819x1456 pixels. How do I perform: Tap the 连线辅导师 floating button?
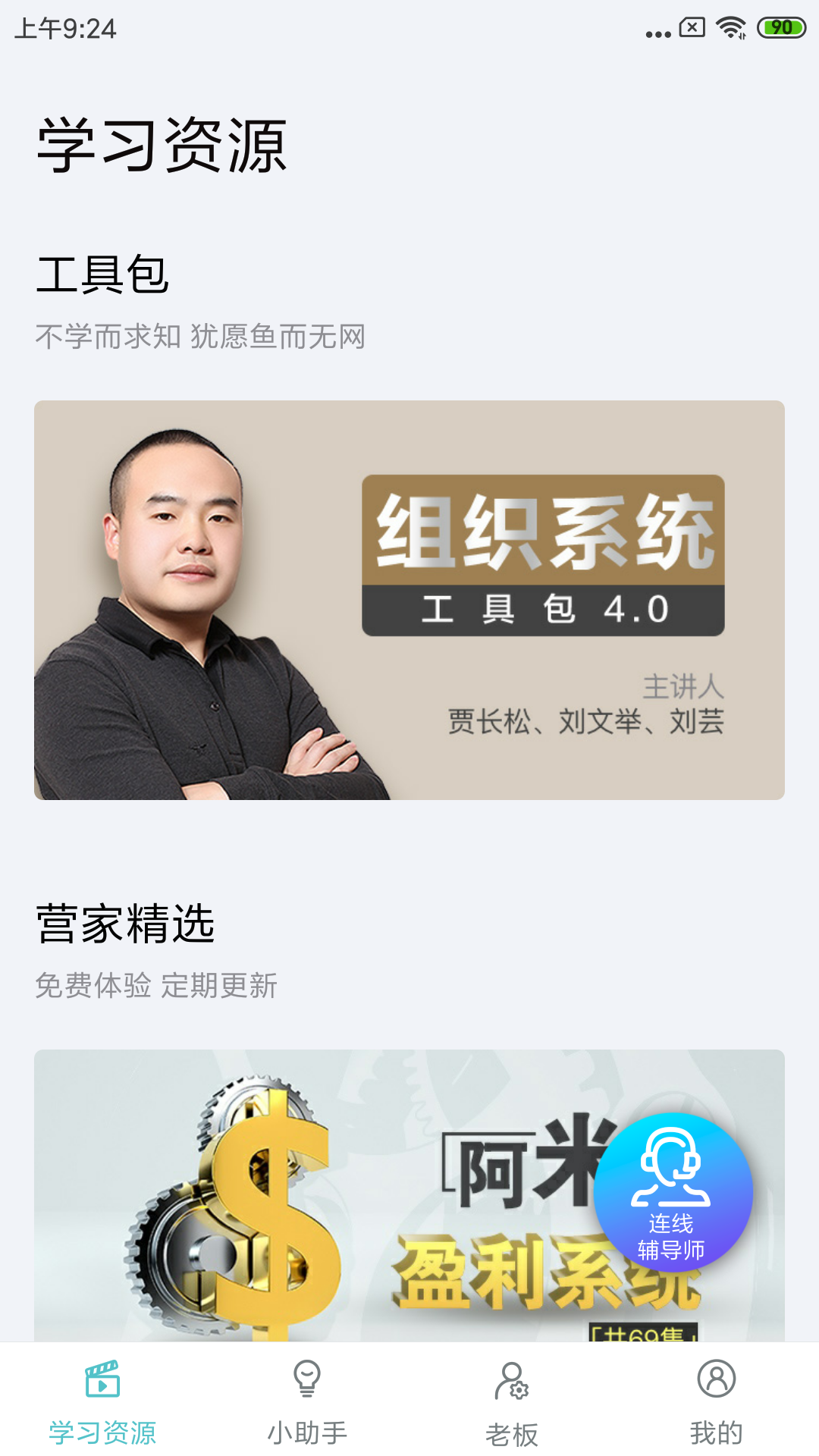(x=673, y=1192)
